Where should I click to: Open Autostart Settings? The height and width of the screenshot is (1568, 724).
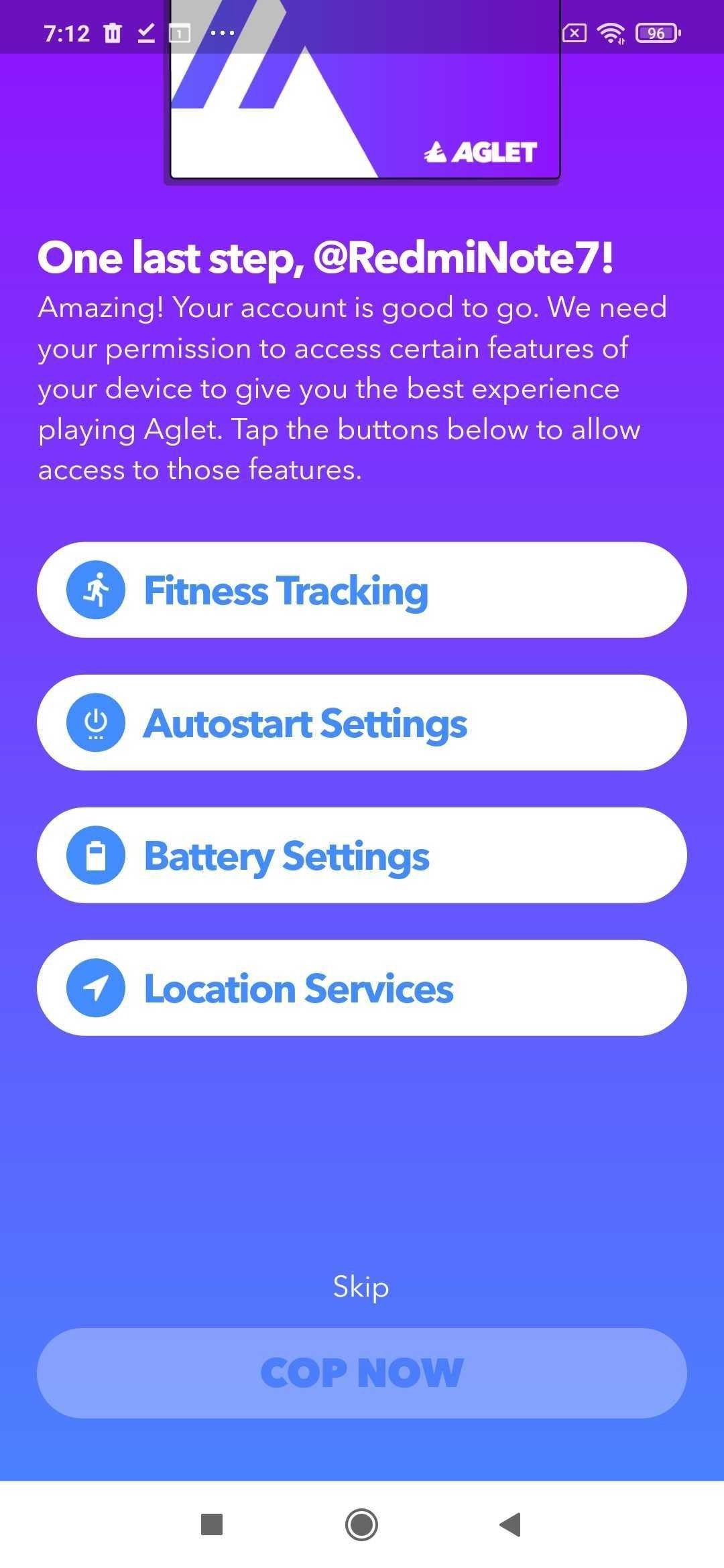tap(362, 722)
